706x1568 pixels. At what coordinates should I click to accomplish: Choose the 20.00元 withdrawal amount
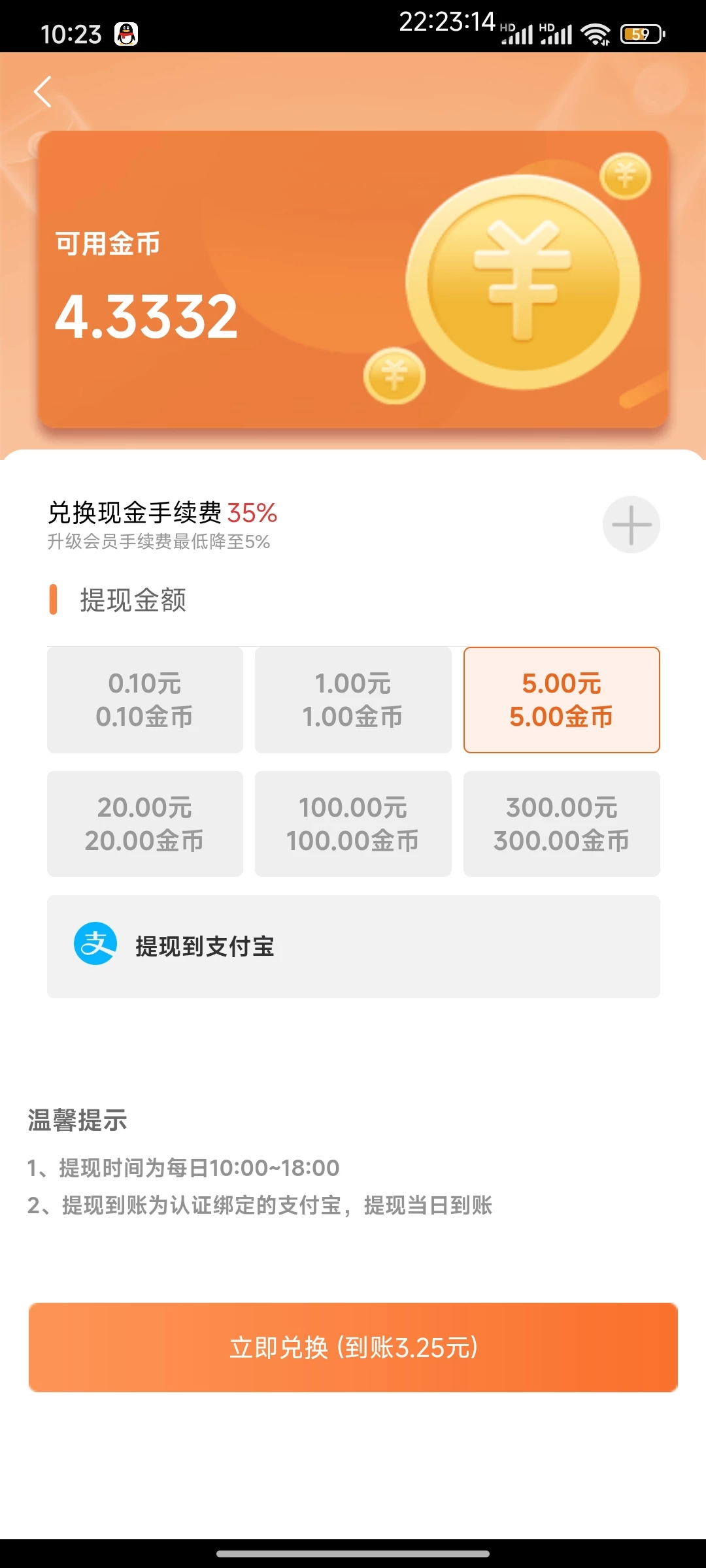click(144, 823)
